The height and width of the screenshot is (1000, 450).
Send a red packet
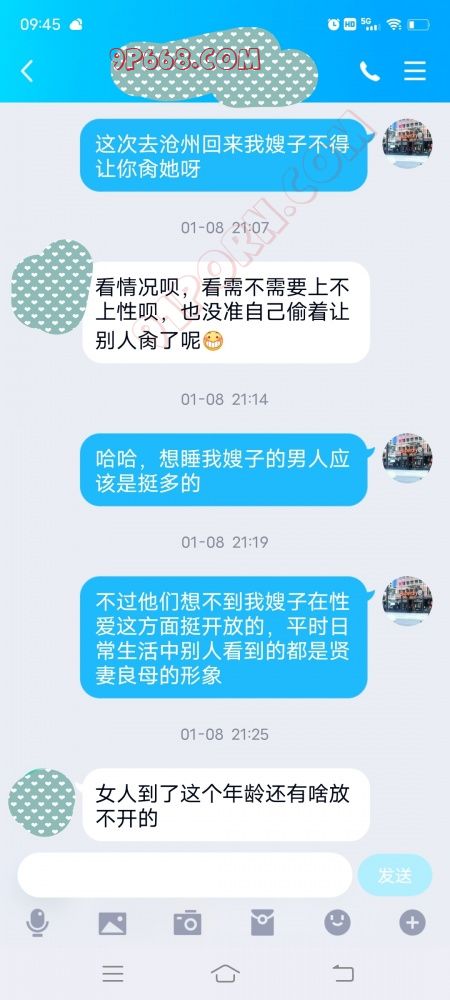click(262, 923)
